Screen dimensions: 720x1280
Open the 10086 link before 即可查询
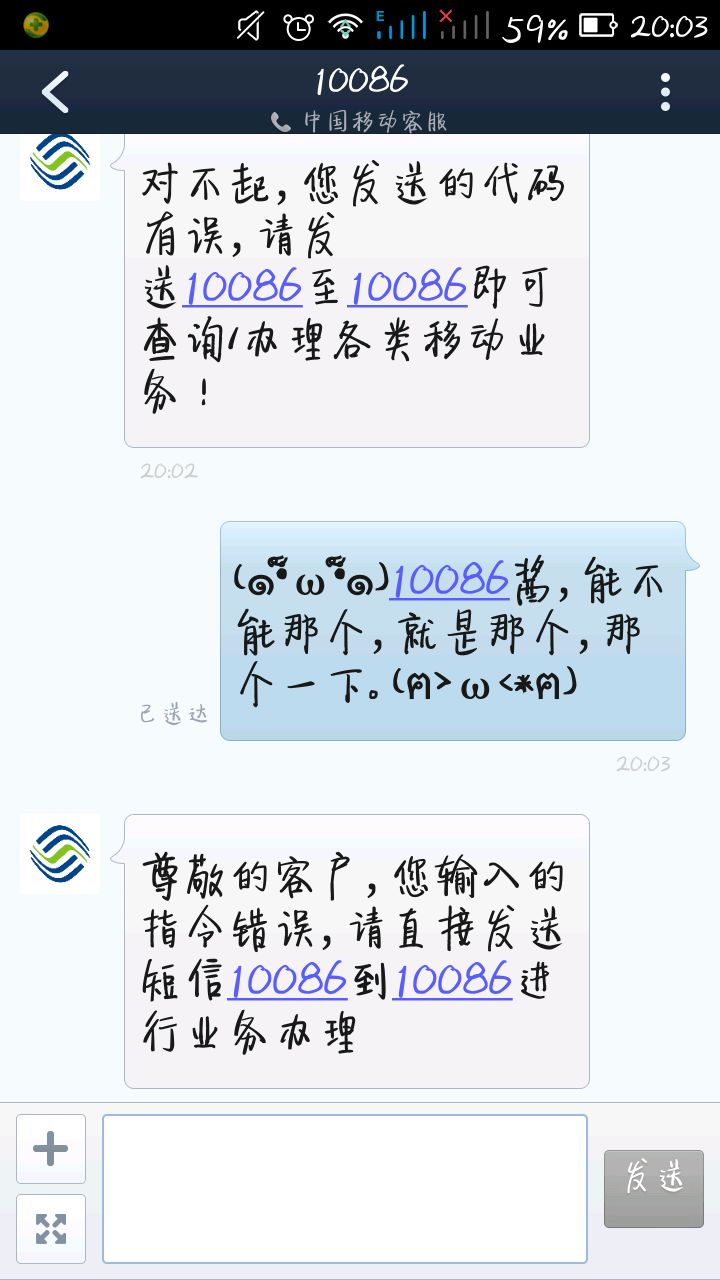tap(408, 288)
